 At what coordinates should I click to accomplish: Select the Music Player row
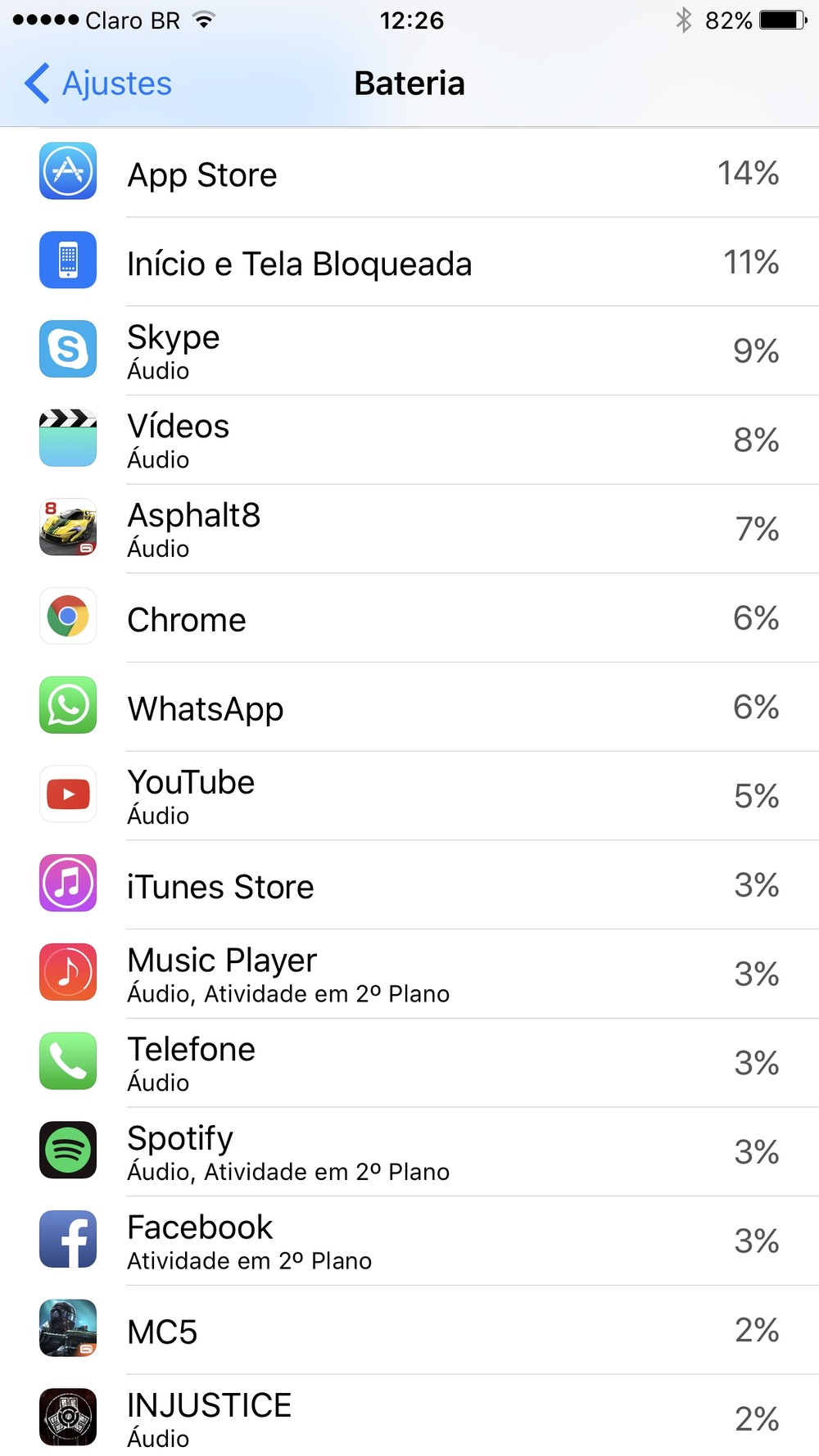[409, 974]
